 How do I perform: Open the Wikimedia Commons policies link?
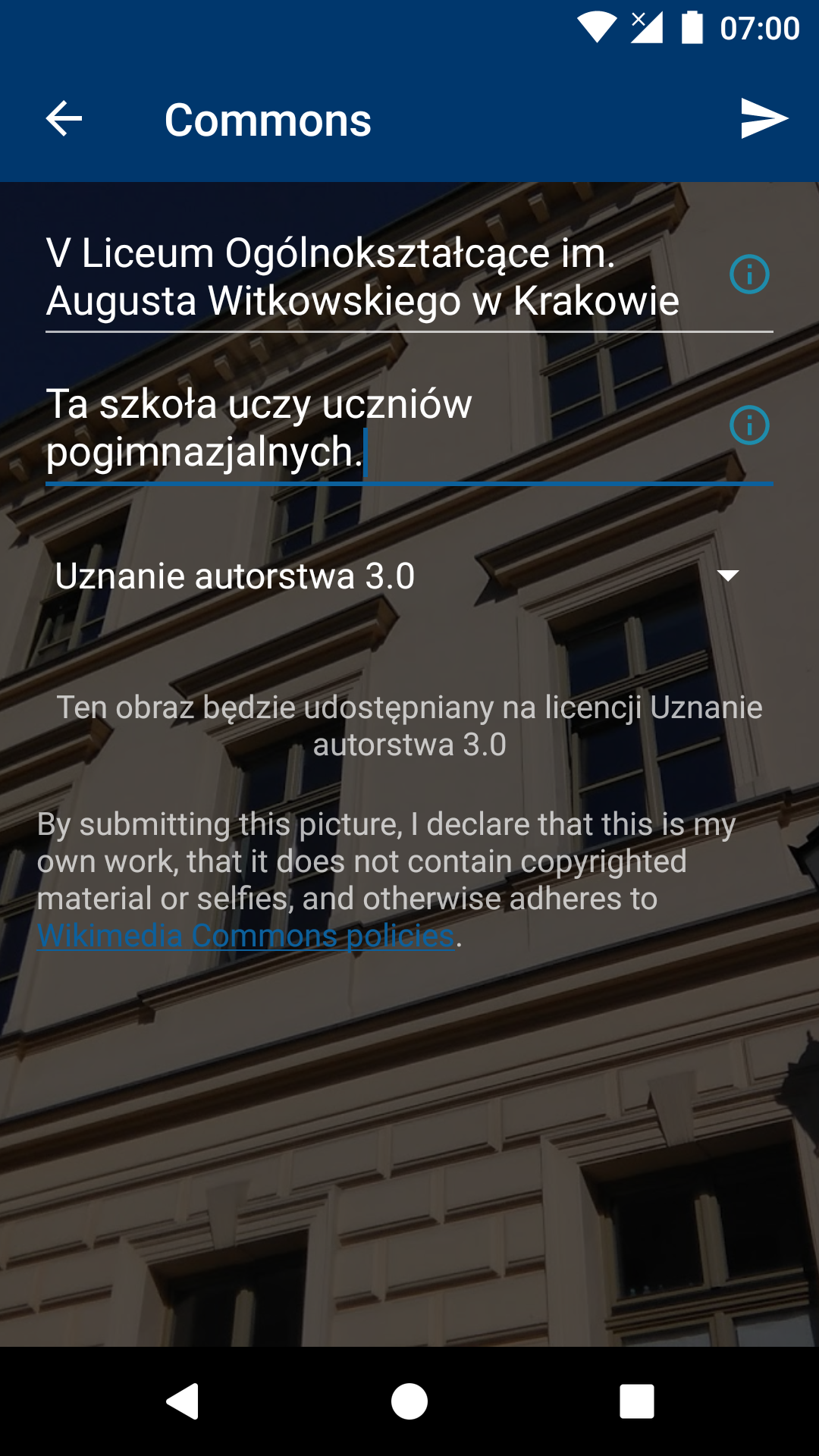pyautogui.click(x=246, y=936)
